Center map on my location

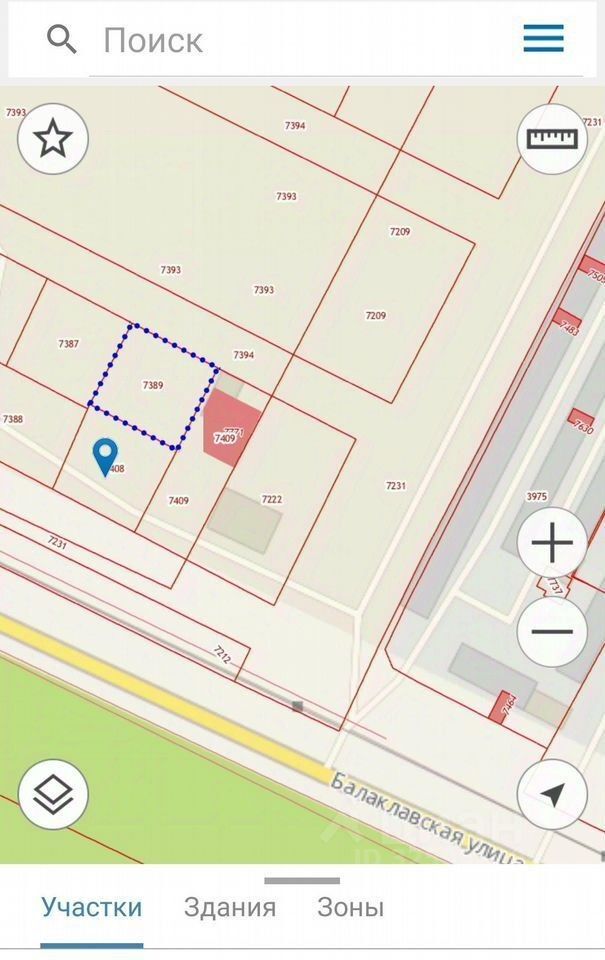pos(551,794)
